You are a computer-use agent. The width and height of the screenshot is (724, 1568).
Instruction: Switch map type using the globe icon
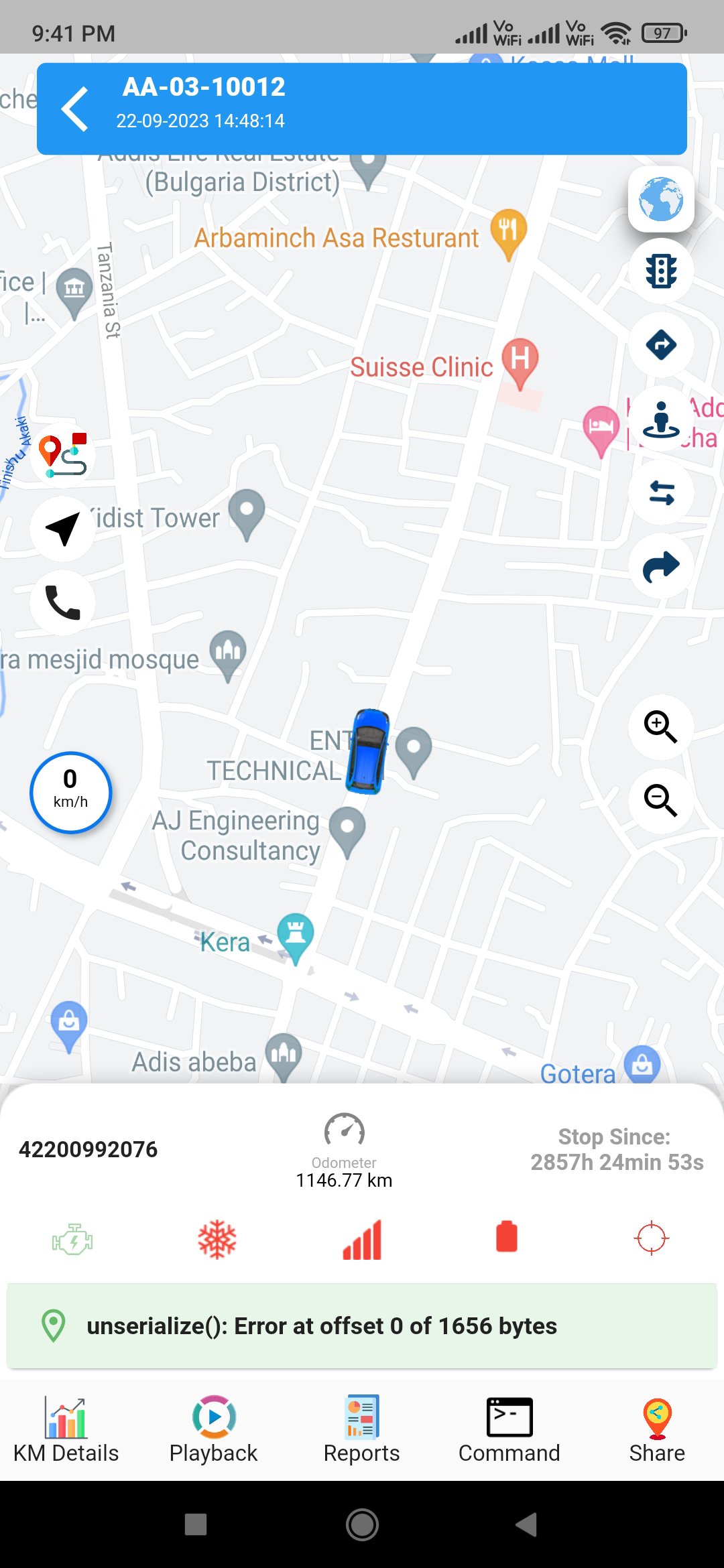(x=661, y=199)
